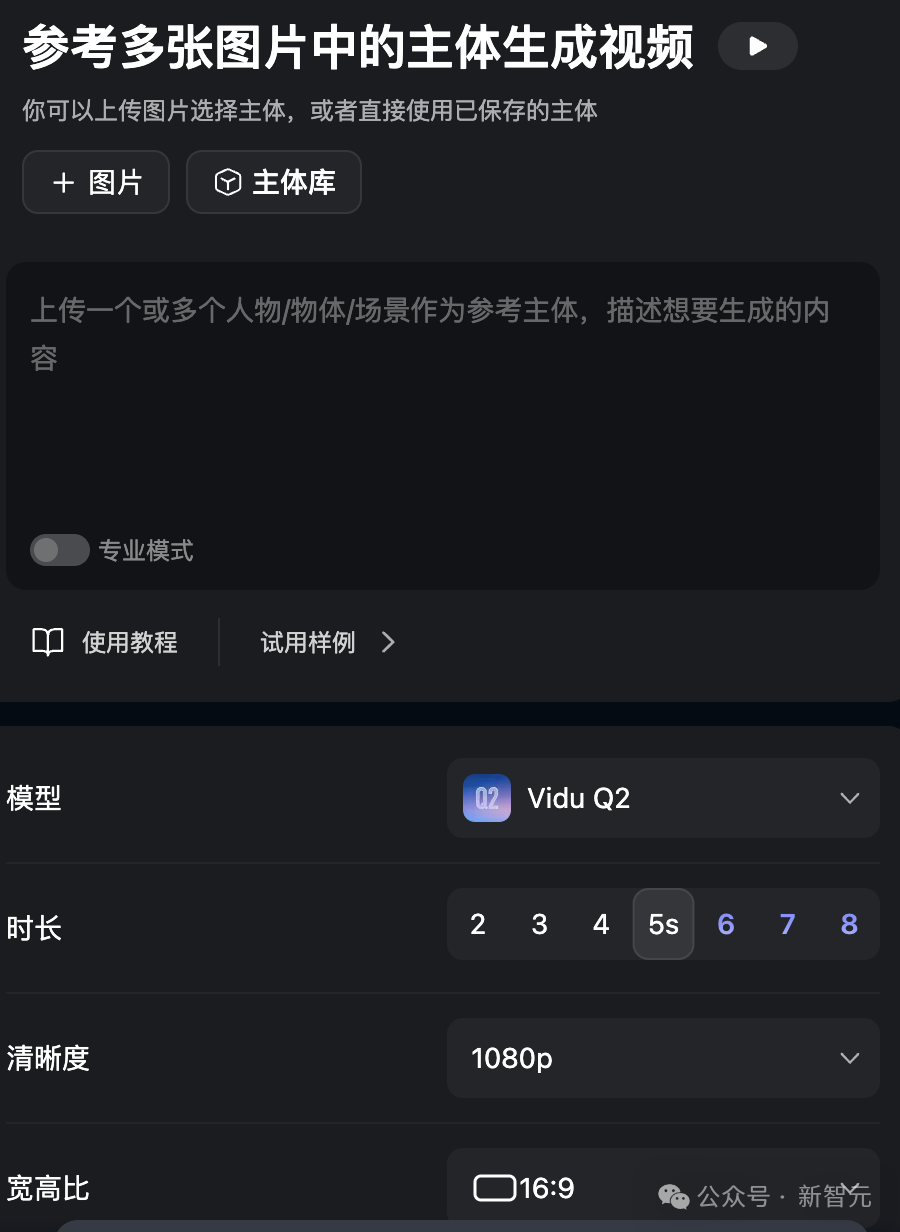Click the WeChat 公众号 chat bubble icon
The width and height of the screenshot is (900, 1232).
coord(672,1196)
